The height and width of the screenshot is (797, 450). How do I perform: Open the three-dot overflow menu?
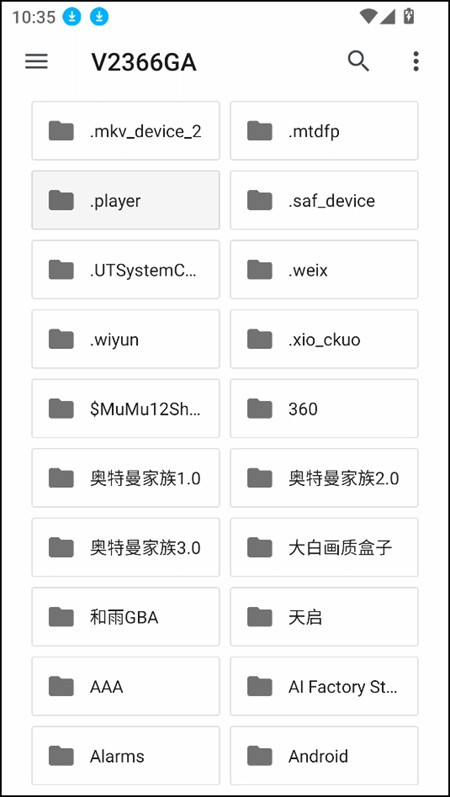click(x=416, y=62)
